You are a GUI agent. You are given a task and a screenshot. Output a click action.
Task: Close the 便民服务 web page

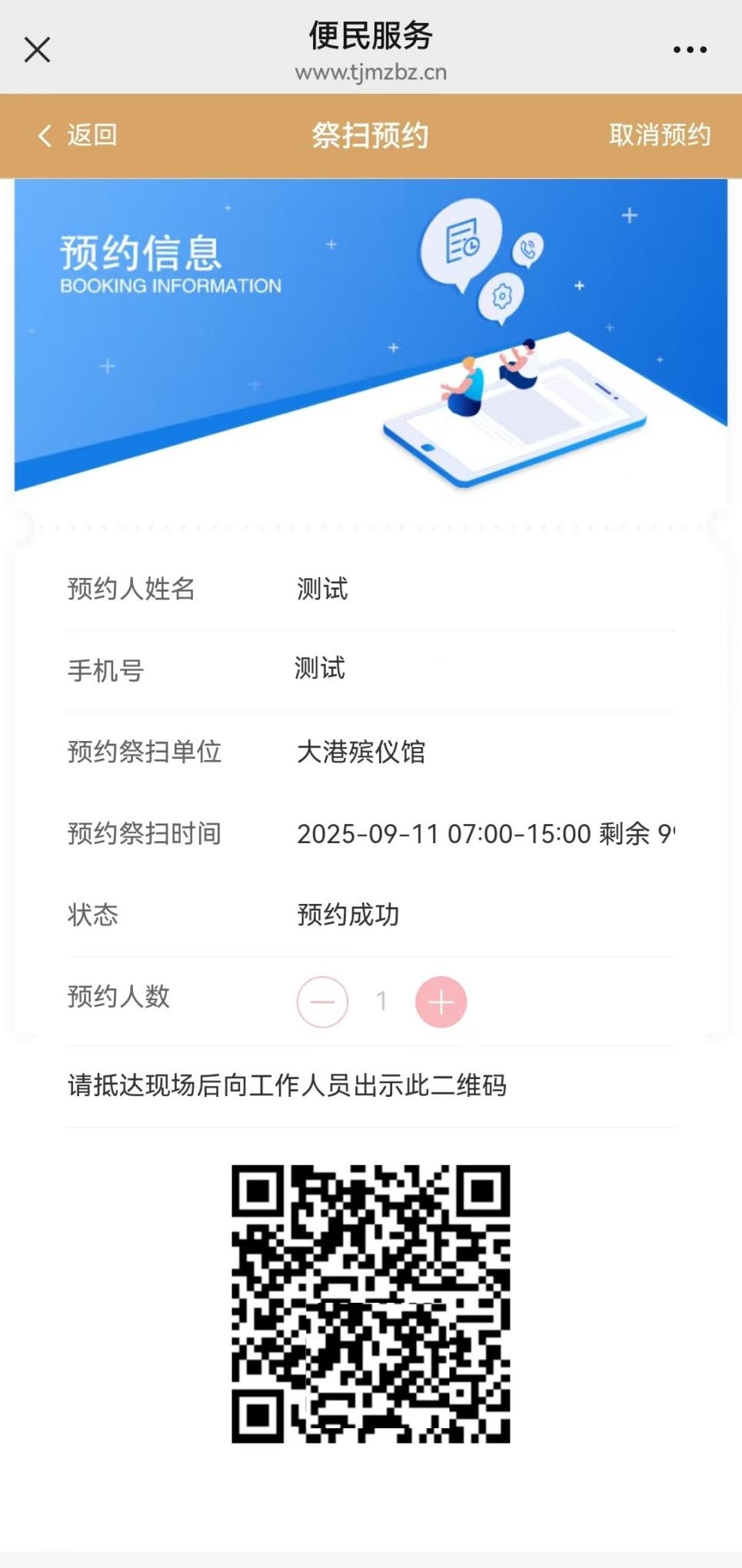coord(37,50)
